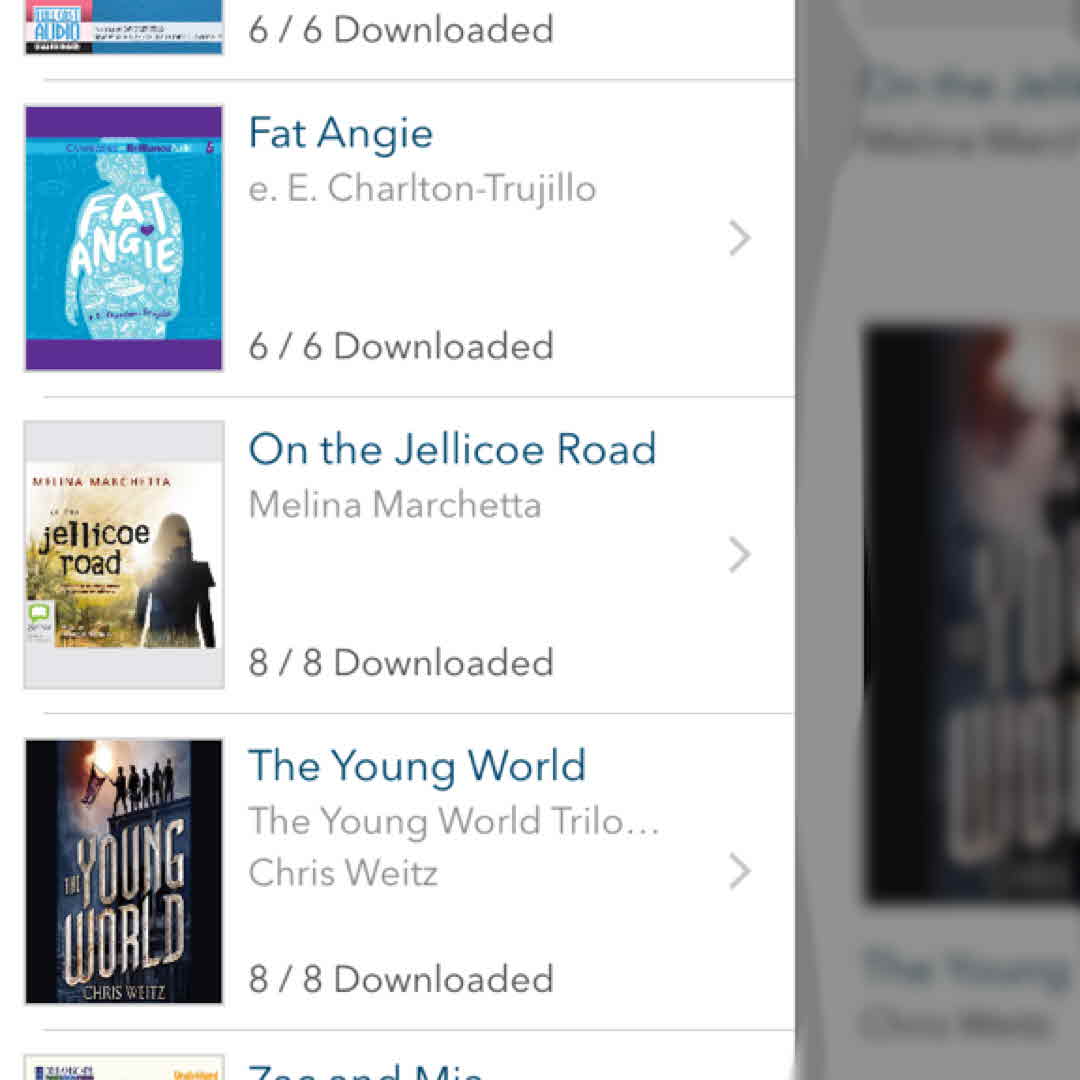Tap the chevron beside Melina Marchetta
The width and height of the screenshot is (1080, 1080).
click(739, 554)
